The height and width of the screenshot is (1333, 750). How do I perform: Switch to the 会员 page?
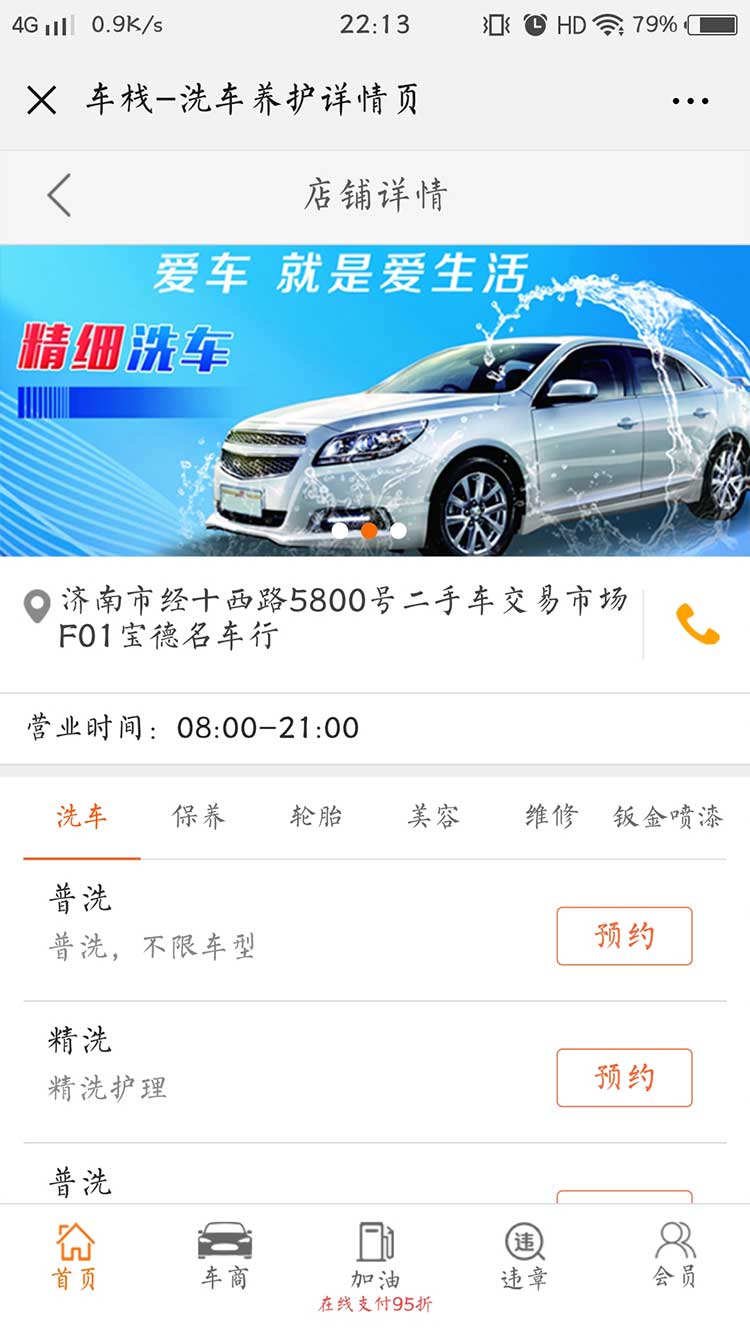[x=675, y=1257]
